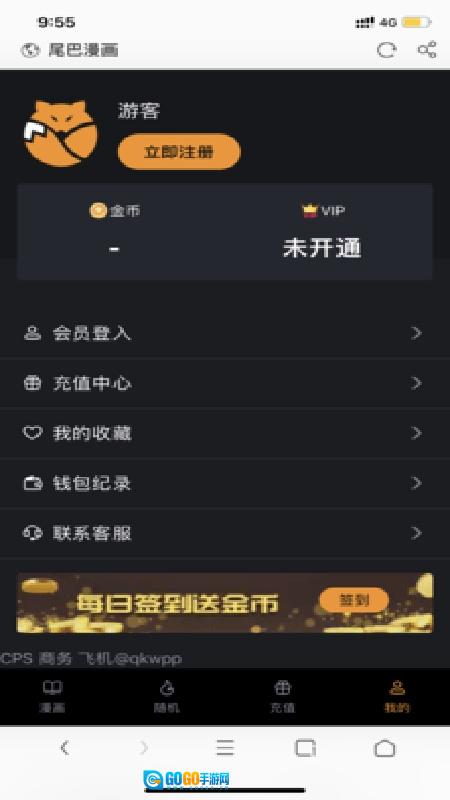Screen dimensions: 450x800
Task: Select the 我的 profile tab
Action: 397,696
